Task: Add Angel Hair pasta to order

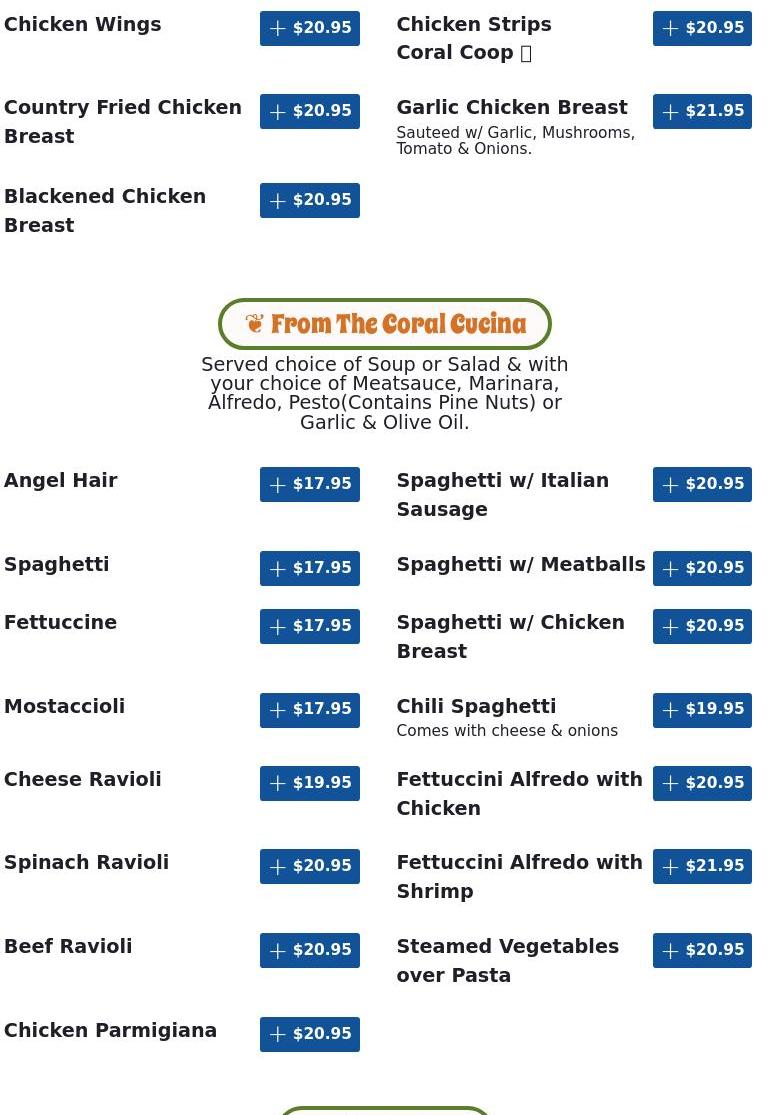Action: [x=309, y=484]
